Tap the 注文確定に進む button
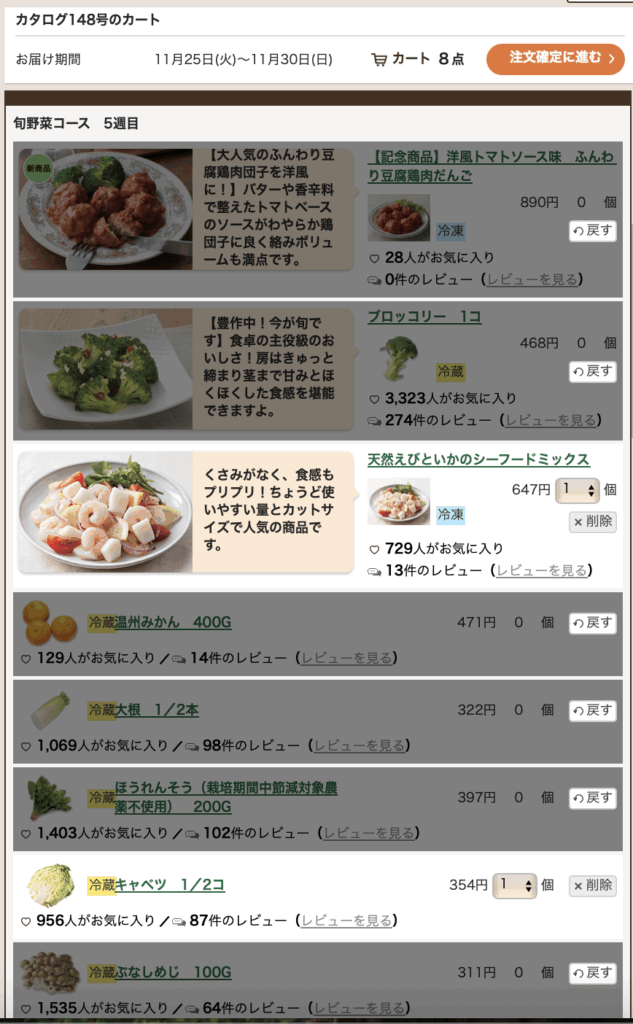Image resolution: width=633 pixels, height=1024 pixels. click(555, 59)
